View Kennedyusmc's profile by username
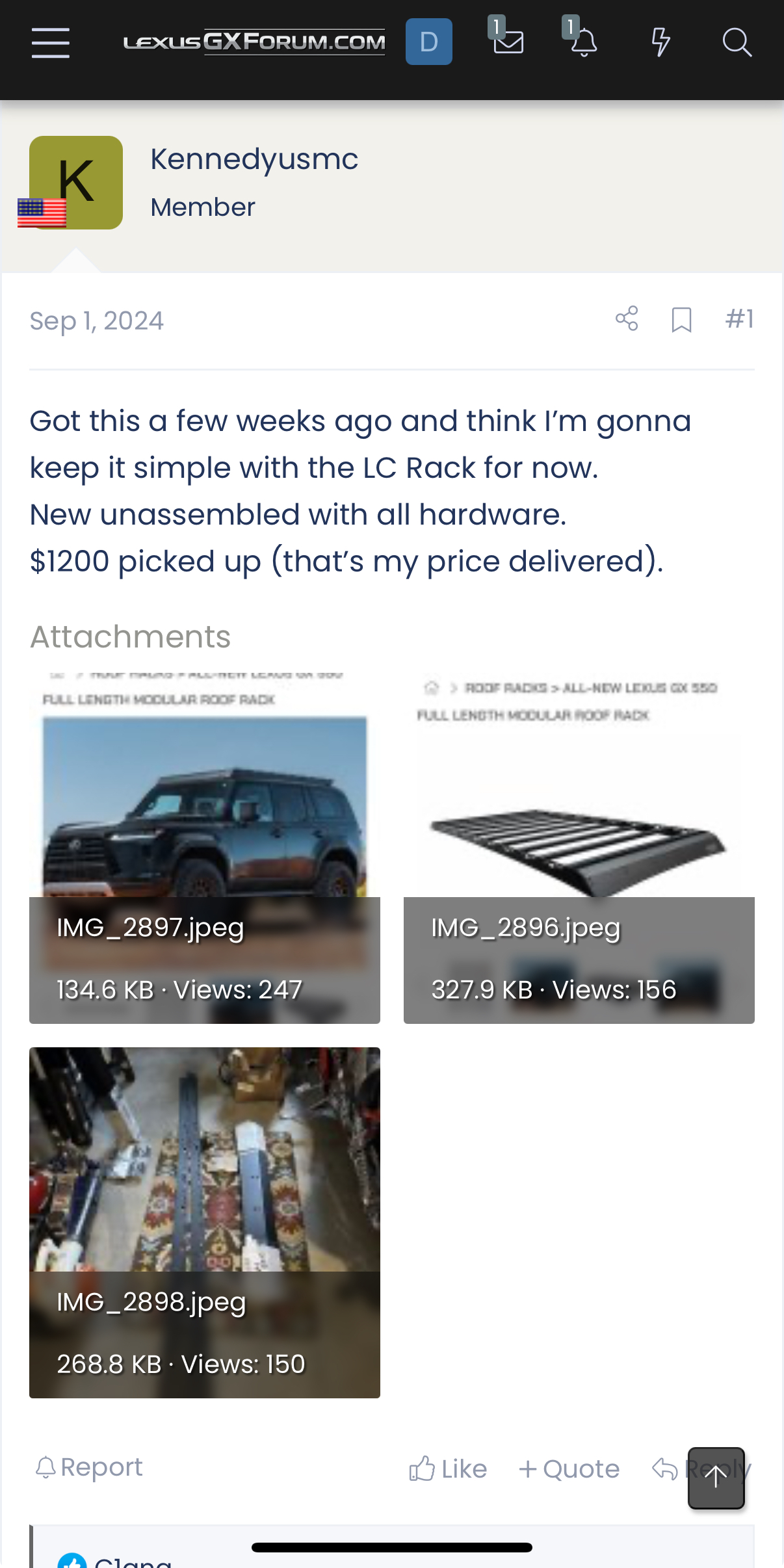The height and width of the screenshot is (1568, 784). coord(254,159)
